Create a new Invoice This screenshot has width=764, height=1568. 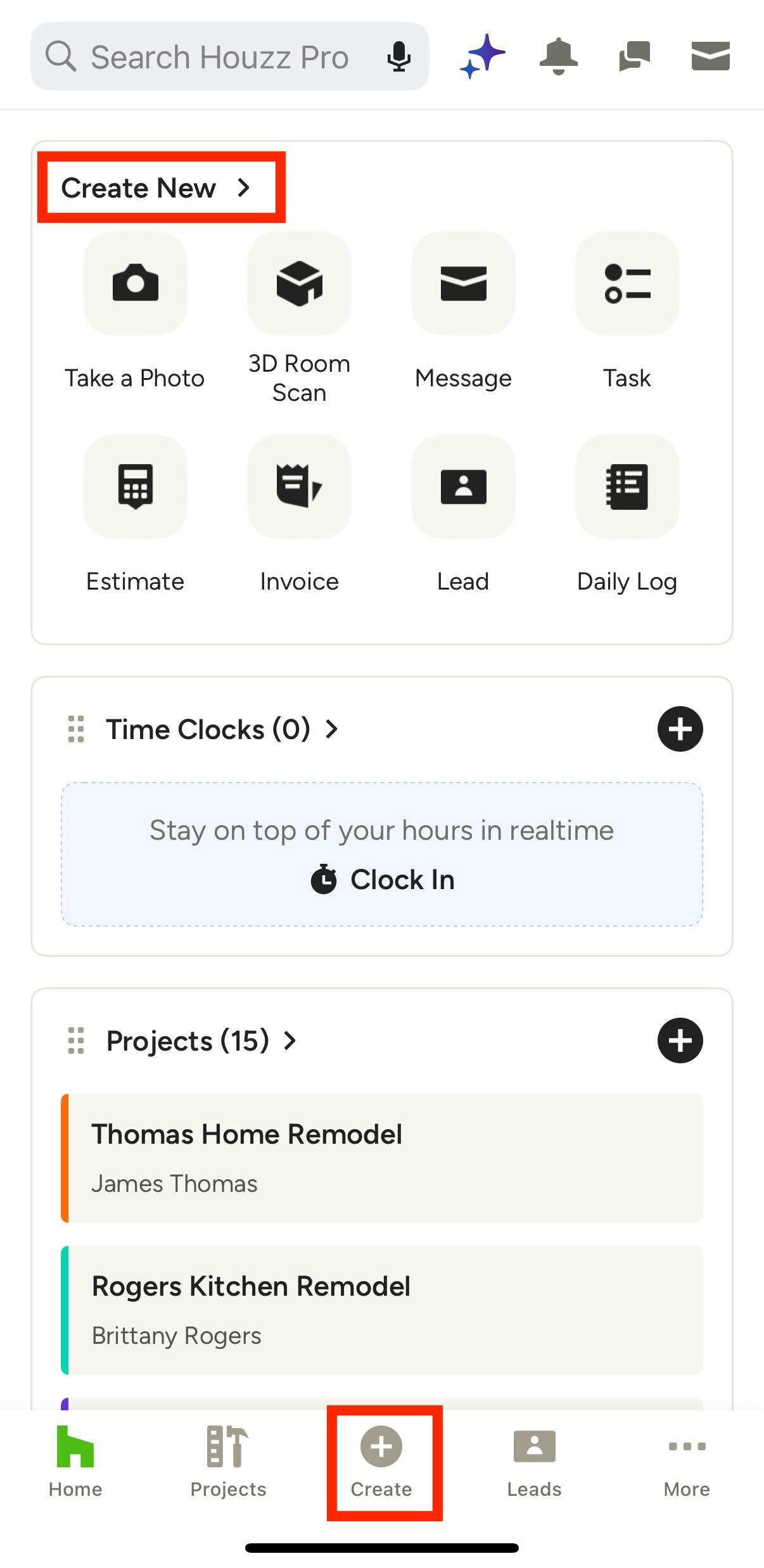[299, 514]
